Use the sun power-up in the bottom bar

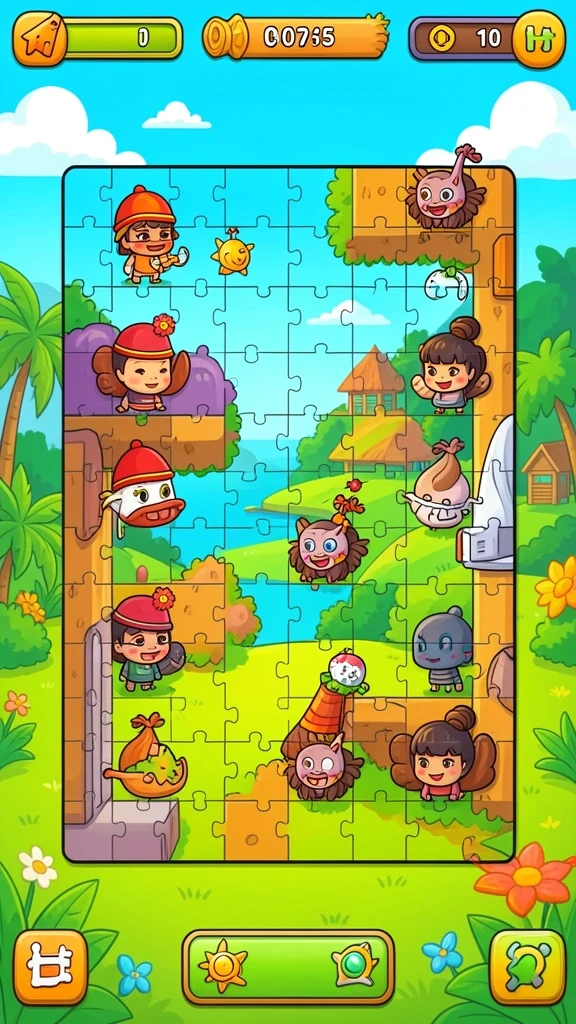(x=223, y=966)
